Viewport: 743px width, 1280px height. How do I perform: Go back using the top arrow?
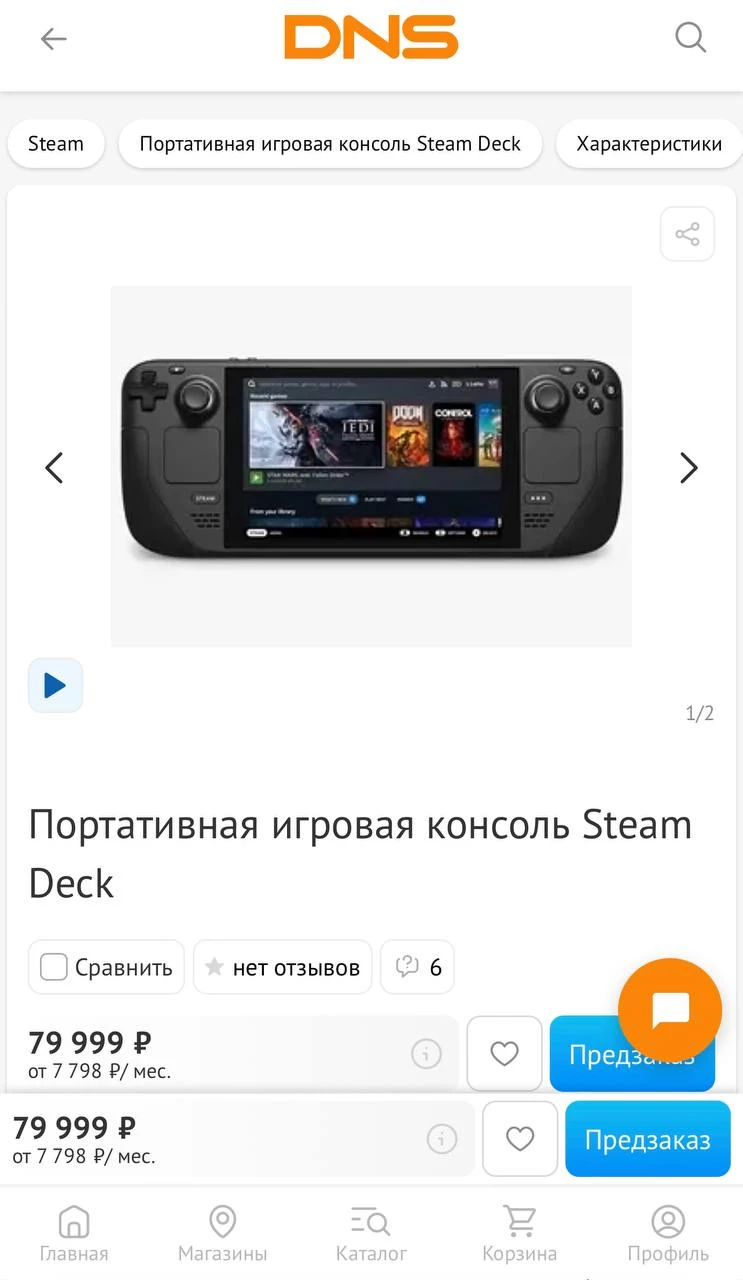pyautogui.click(x=53, y=39)
